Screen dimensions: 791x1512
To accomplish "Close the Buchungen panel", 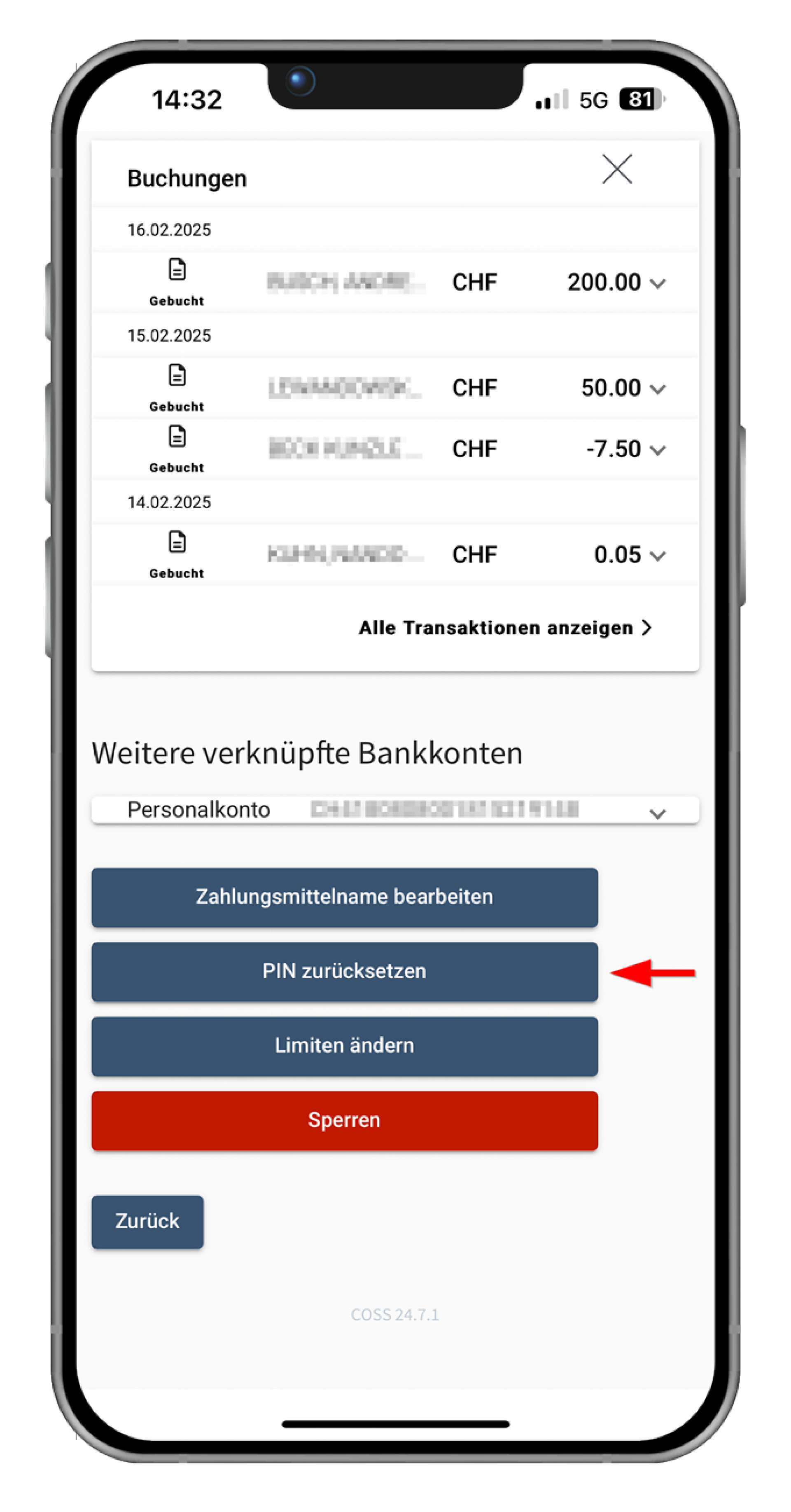I will [x=617, y=169].
